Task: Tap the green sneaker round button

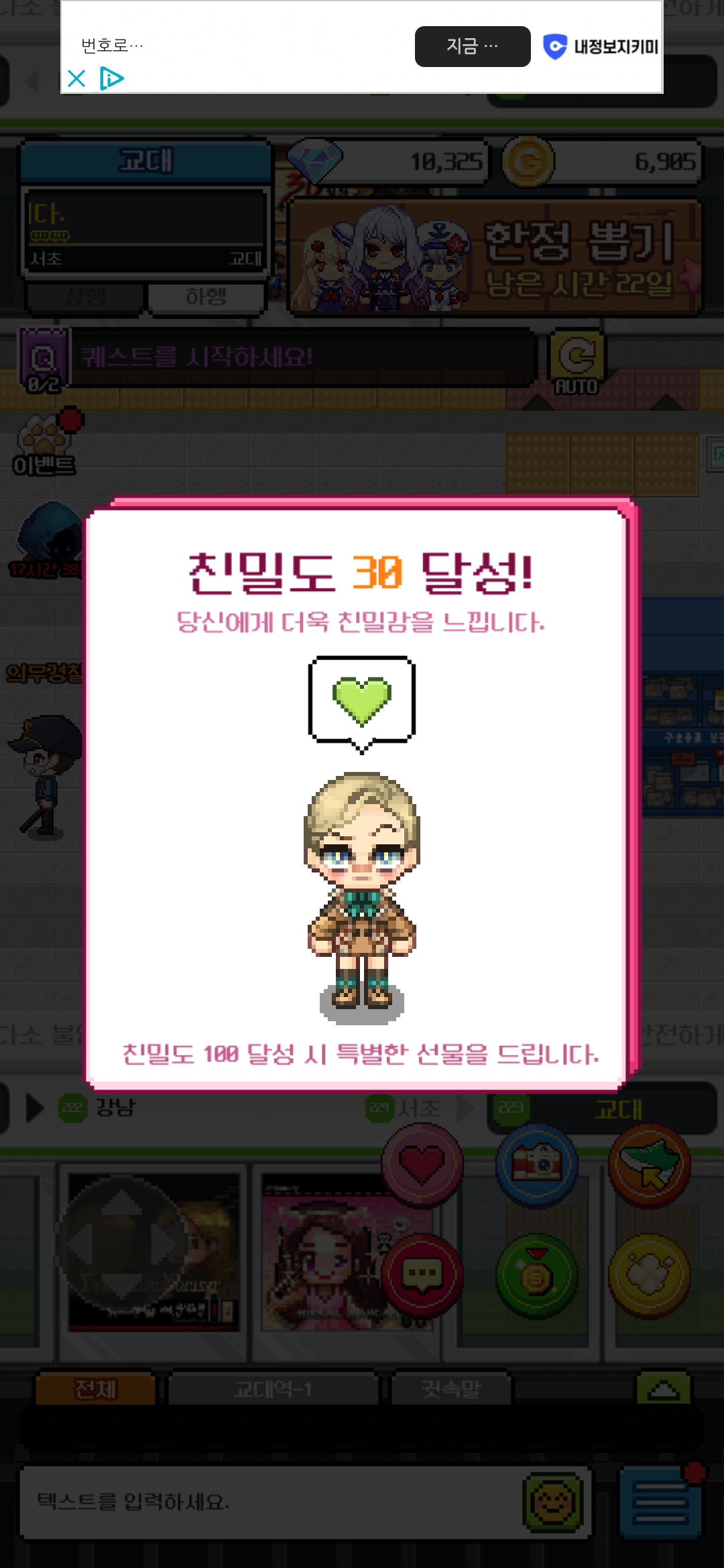Action: (649, 1165)
